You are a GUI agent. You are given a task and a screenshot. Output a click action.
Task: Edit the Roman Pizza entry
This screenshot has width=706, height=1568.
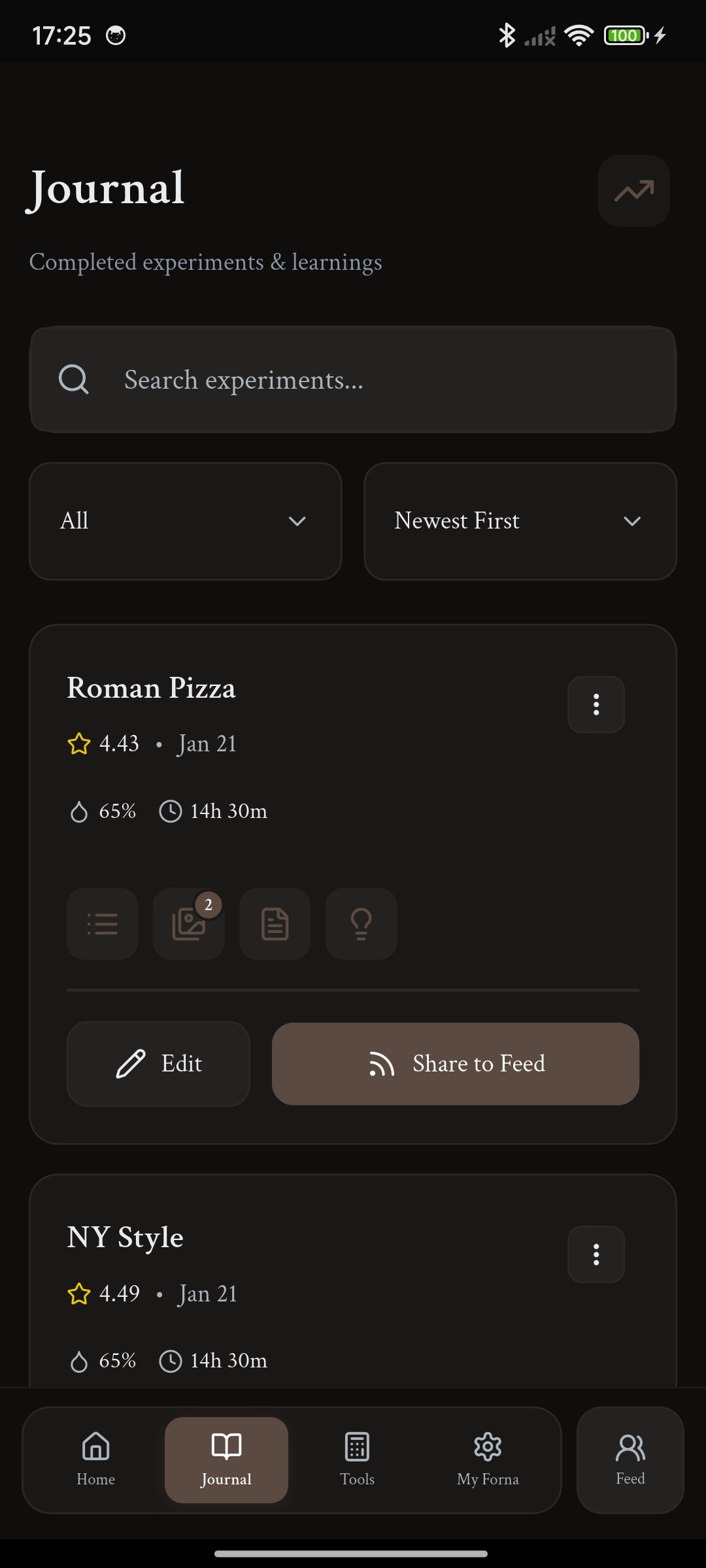tap(158, 1064)
